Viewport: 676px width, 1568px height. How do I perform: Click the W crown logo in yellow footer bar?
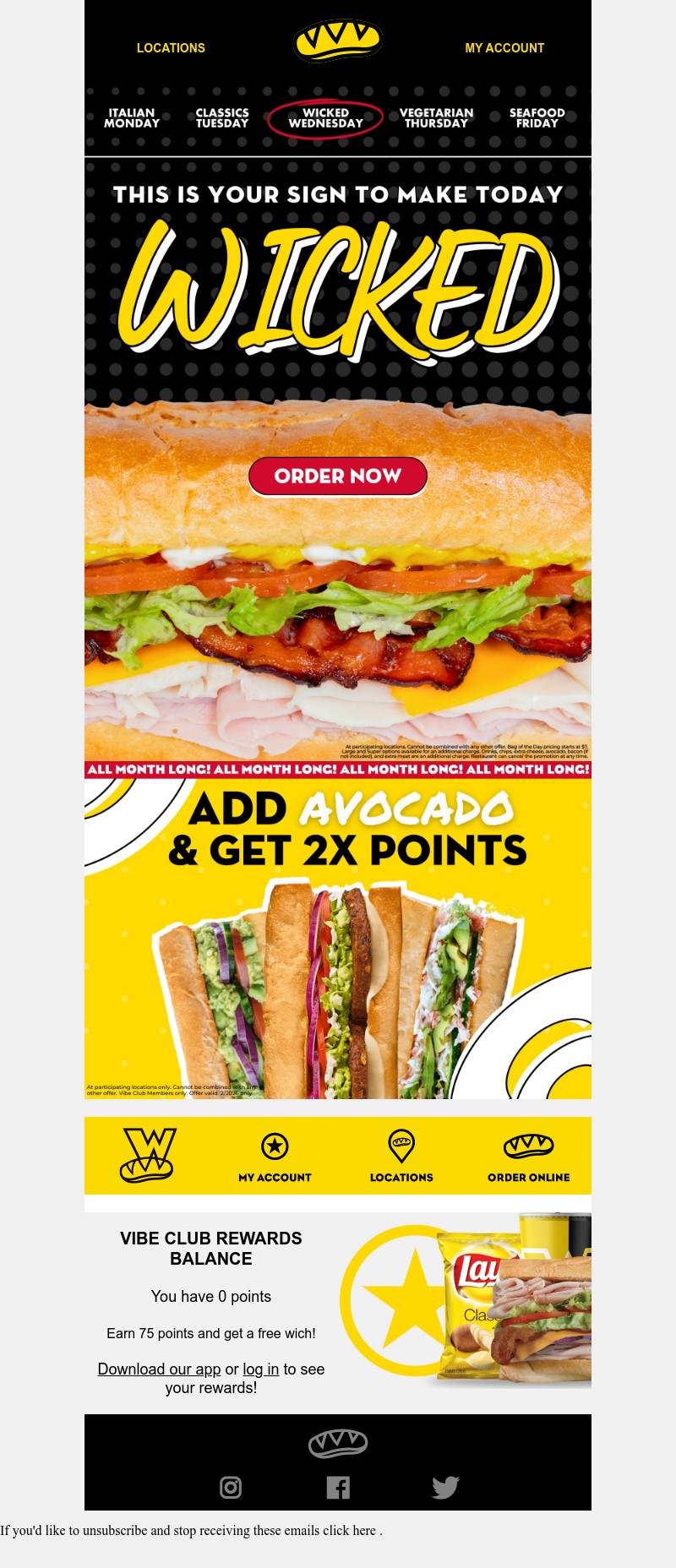[148, 1153]
